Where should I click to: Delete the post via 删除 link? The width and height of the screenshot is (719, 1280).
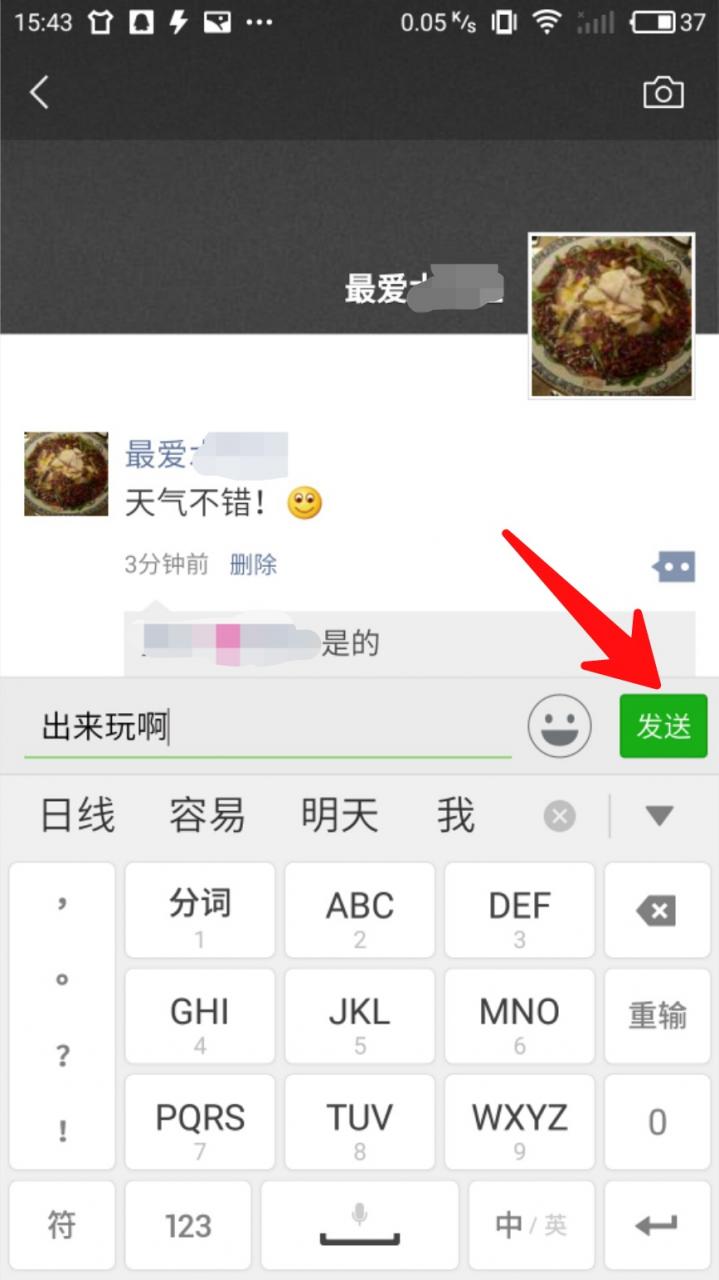click(x=253, y=565)
